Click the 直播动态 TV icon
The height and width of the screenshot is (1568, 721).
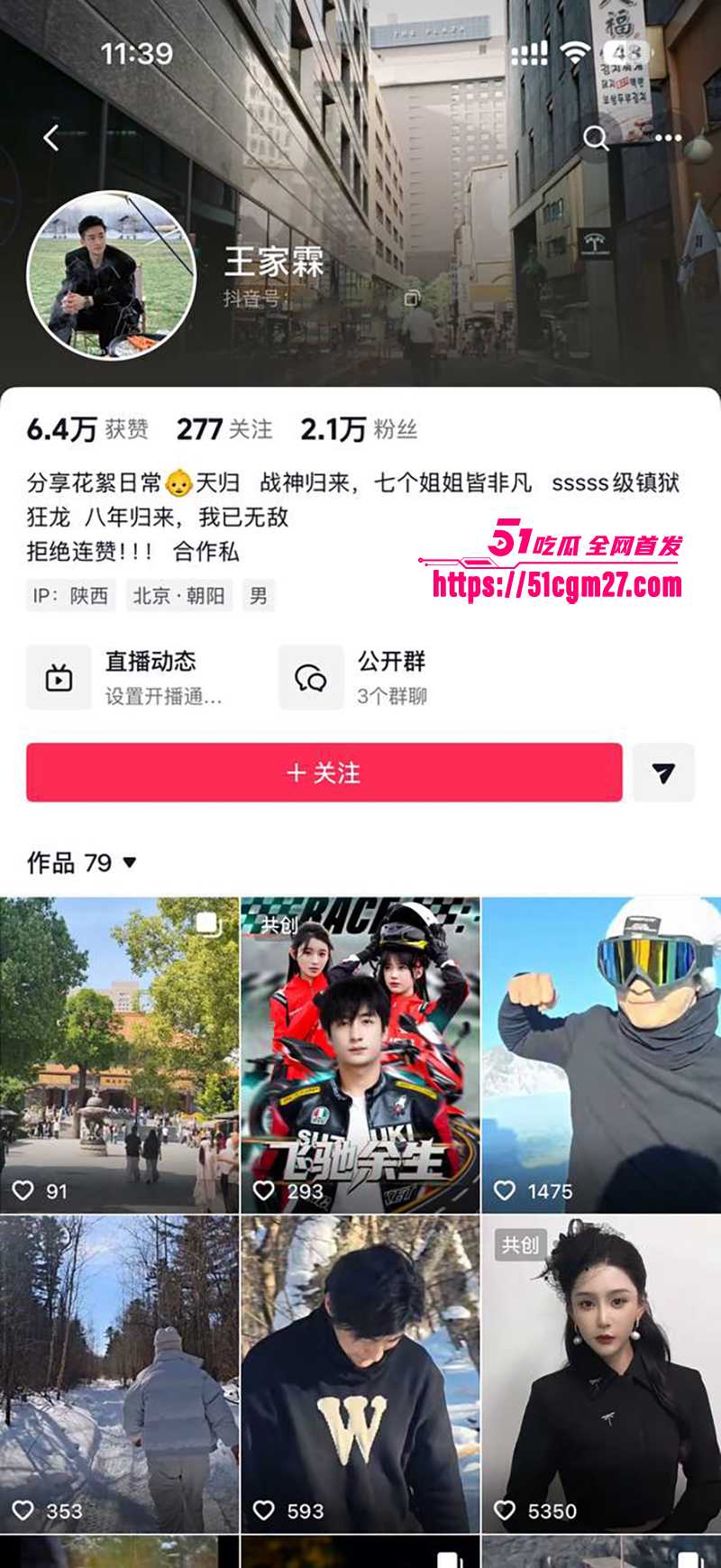(x=59, y=677)
